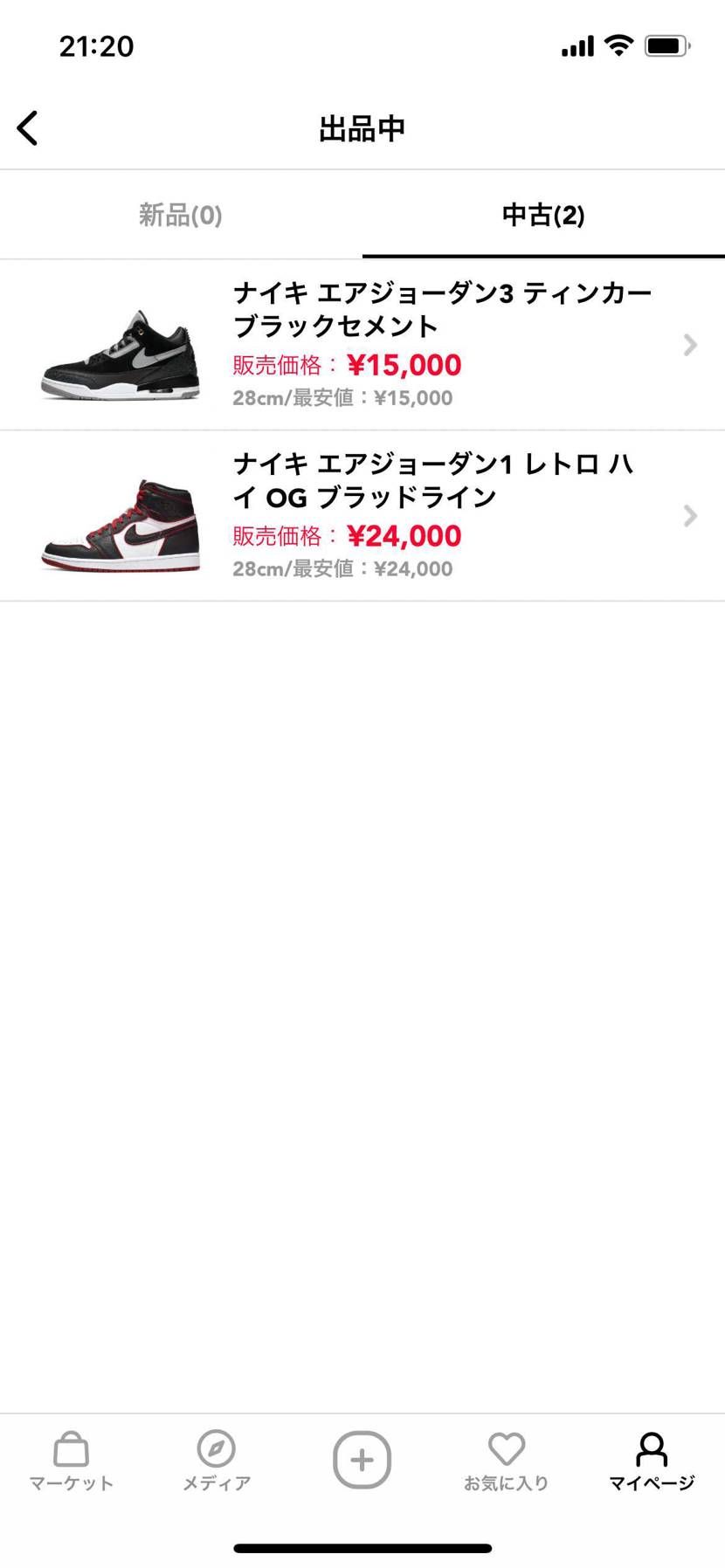Screen dimensions: 725x1568
Task: Tap the battery icon in status bar
Action: (666, 45)
